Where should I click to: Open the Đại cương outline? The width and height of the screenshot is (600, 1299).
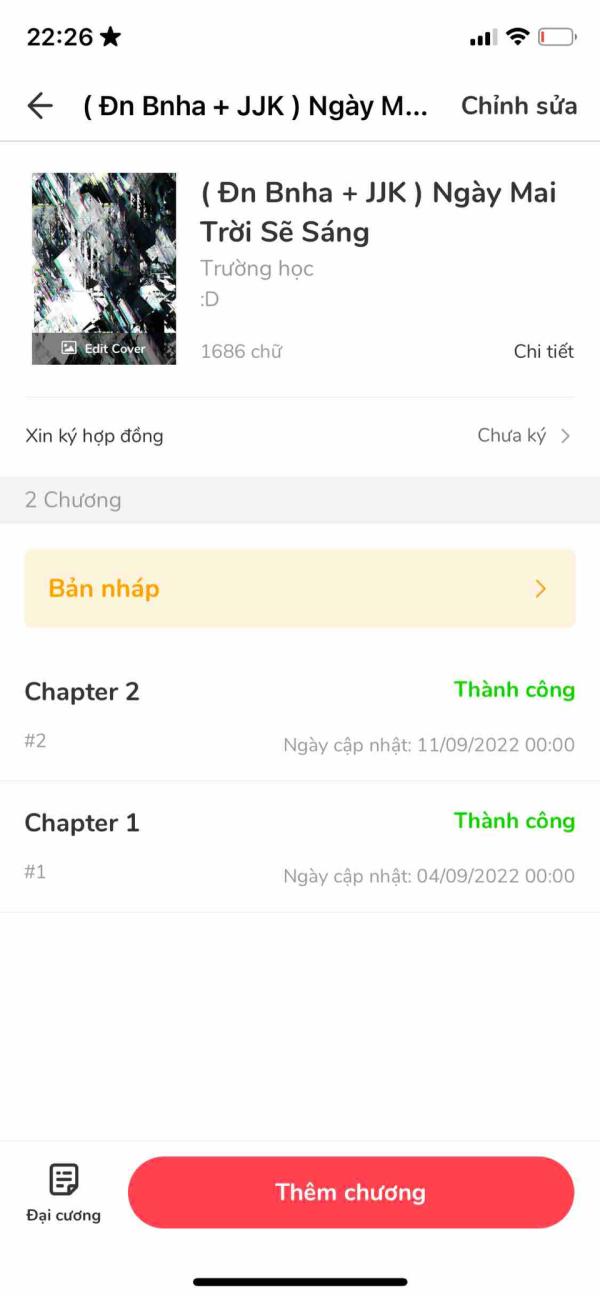(63, 1193)
